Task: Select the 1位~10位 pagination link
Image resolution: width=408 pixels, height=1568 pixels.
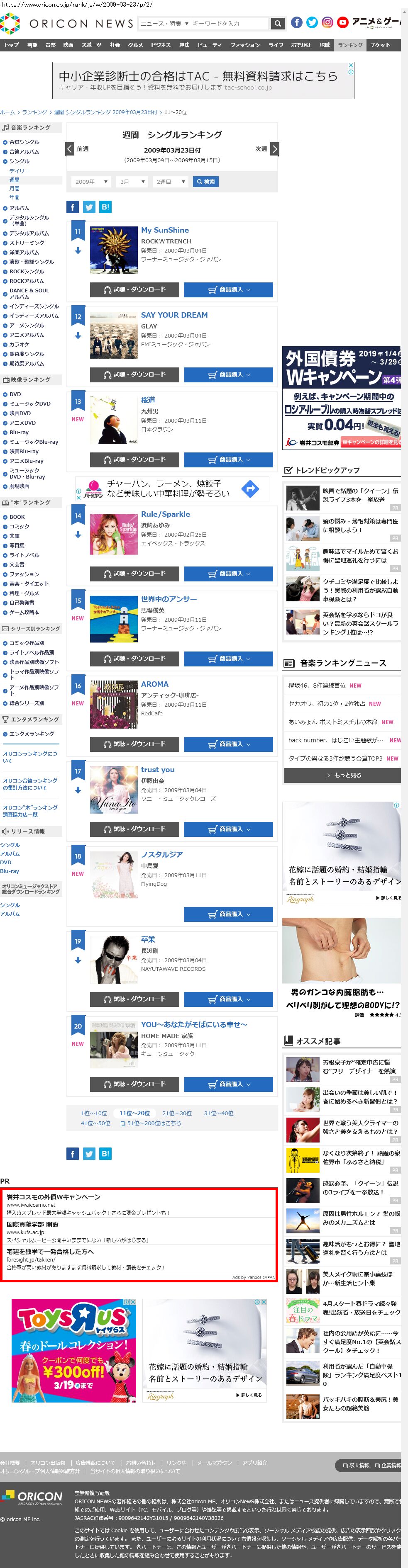Action: (x=94, y=1113)
